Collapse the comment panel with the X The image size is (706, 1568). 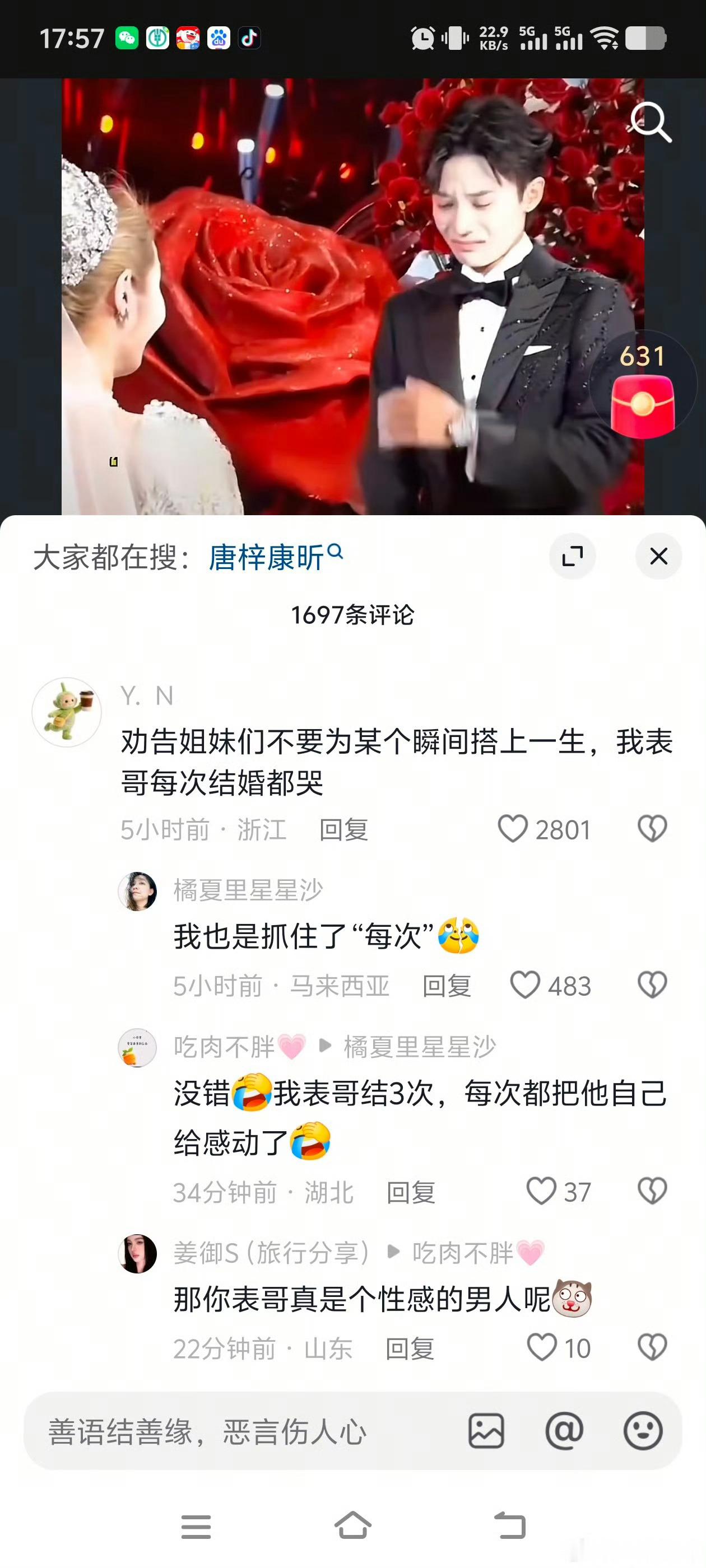point(658,556)
